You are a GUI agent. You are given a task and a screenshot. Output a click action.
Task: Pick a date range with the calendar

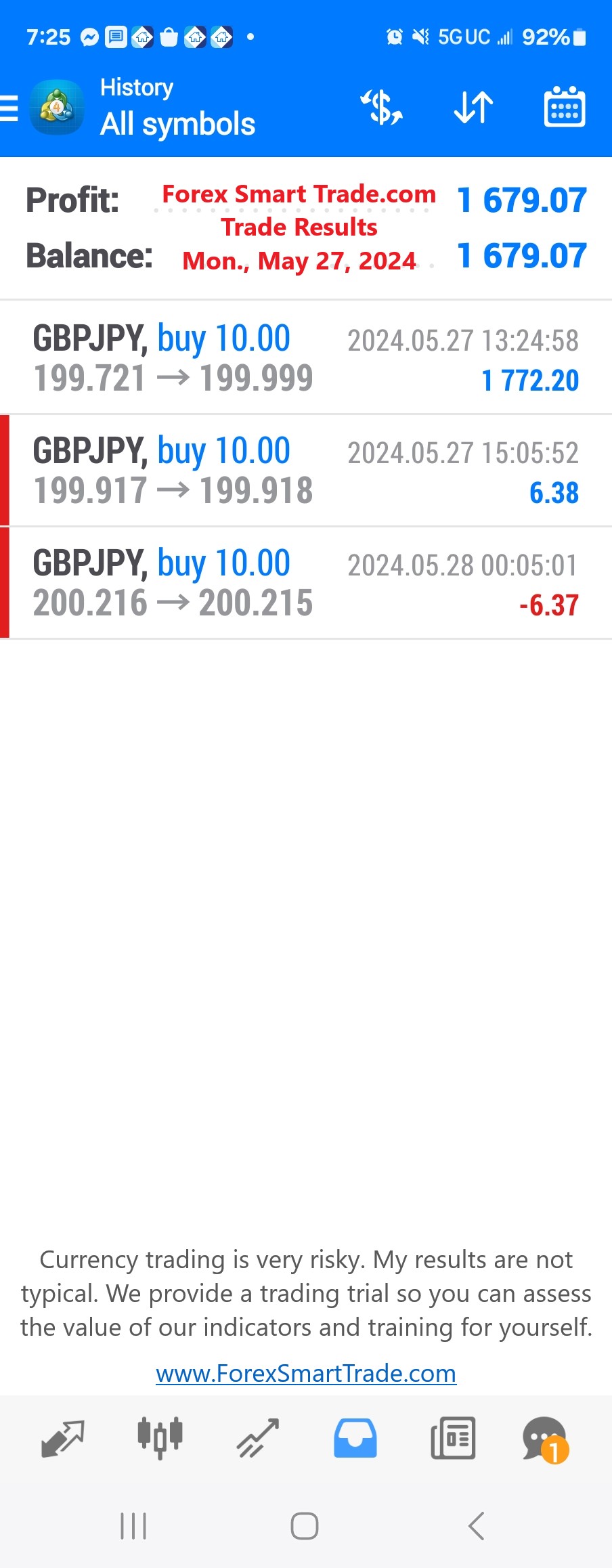tap(565, 108)
